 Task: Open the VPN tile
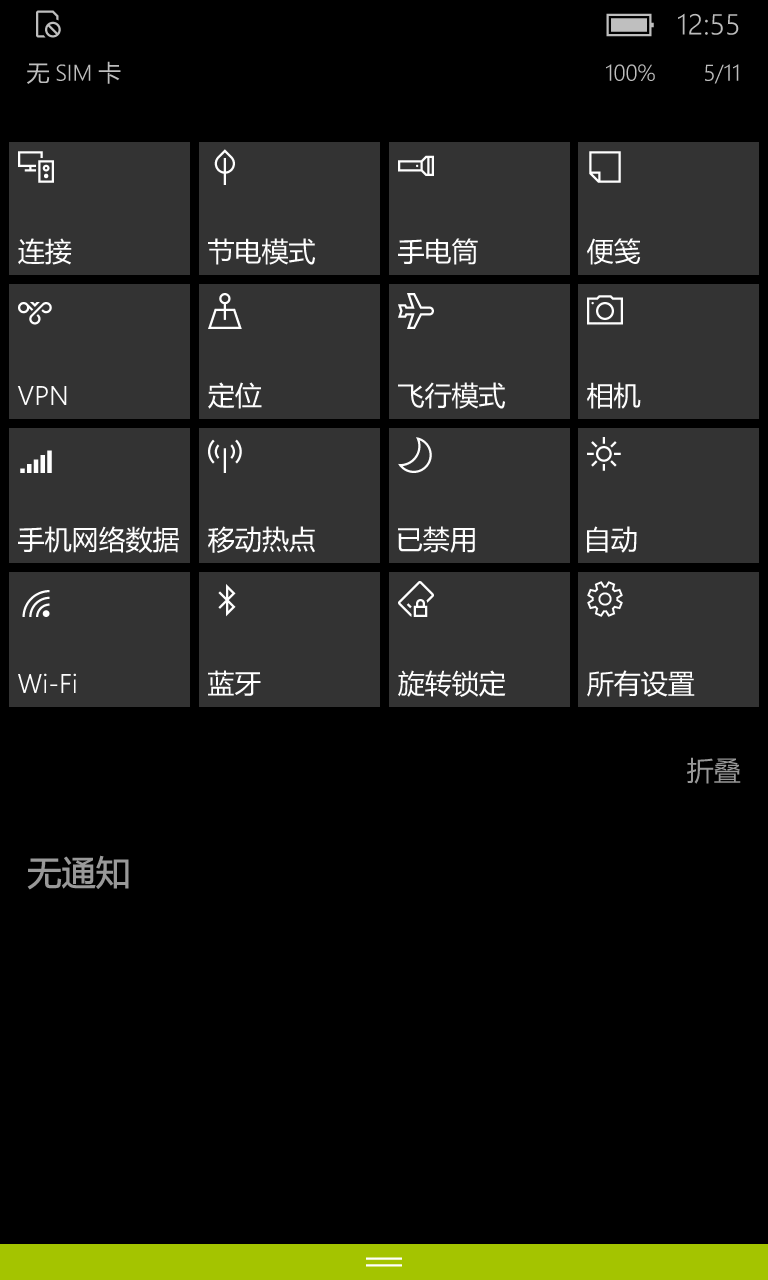point(99,352)
